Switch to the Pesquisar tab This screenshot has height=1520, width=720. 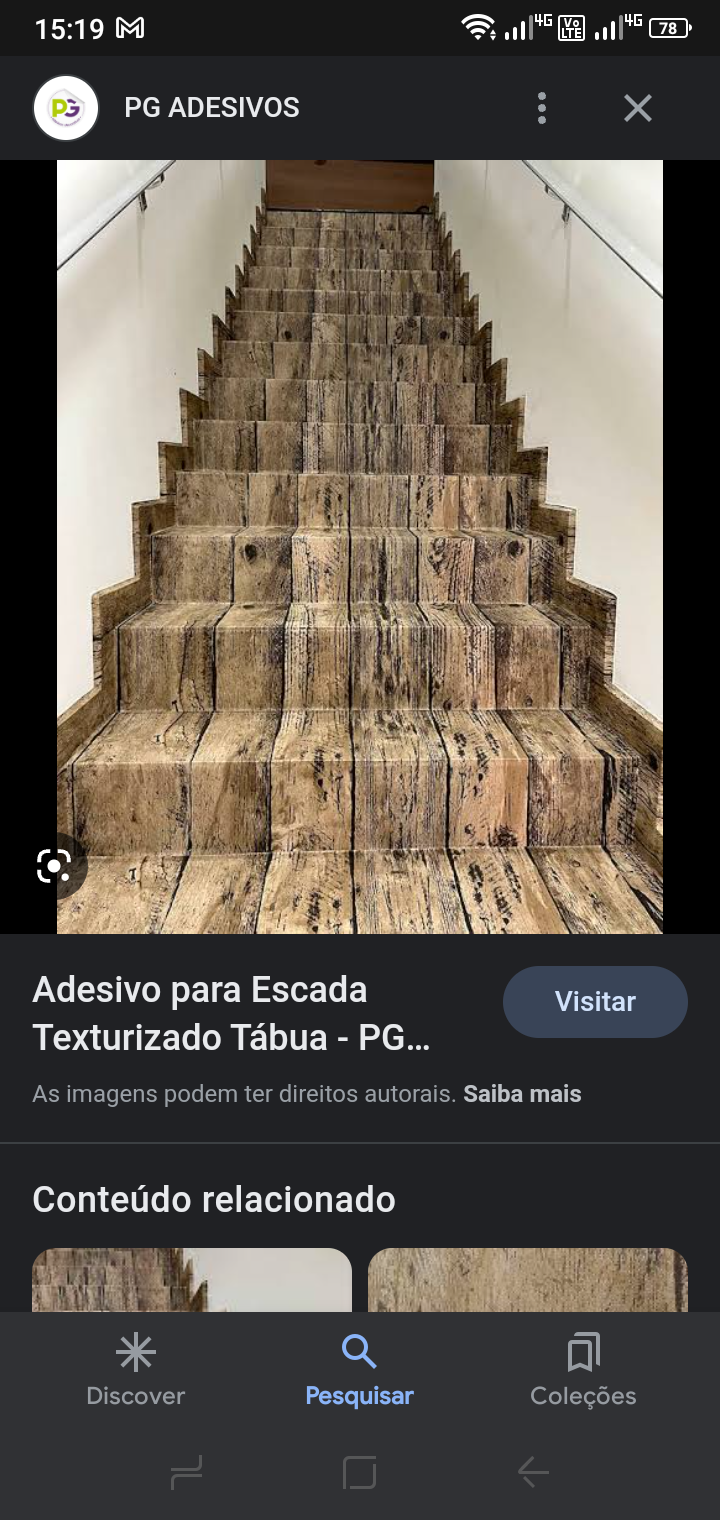pyautogui.click(x=359, y=1372)
